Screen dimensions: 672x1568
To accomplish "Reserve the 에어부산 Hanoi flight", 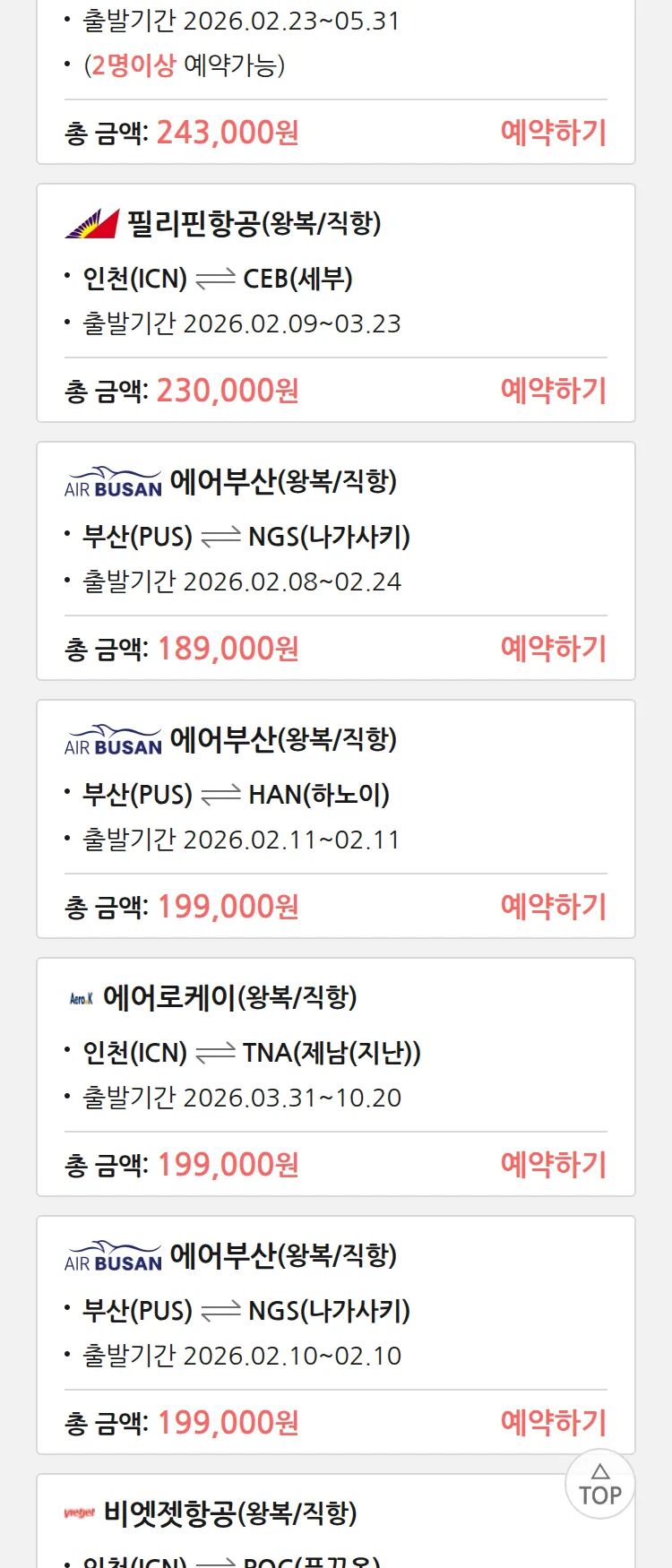I will tap(553, 907).
